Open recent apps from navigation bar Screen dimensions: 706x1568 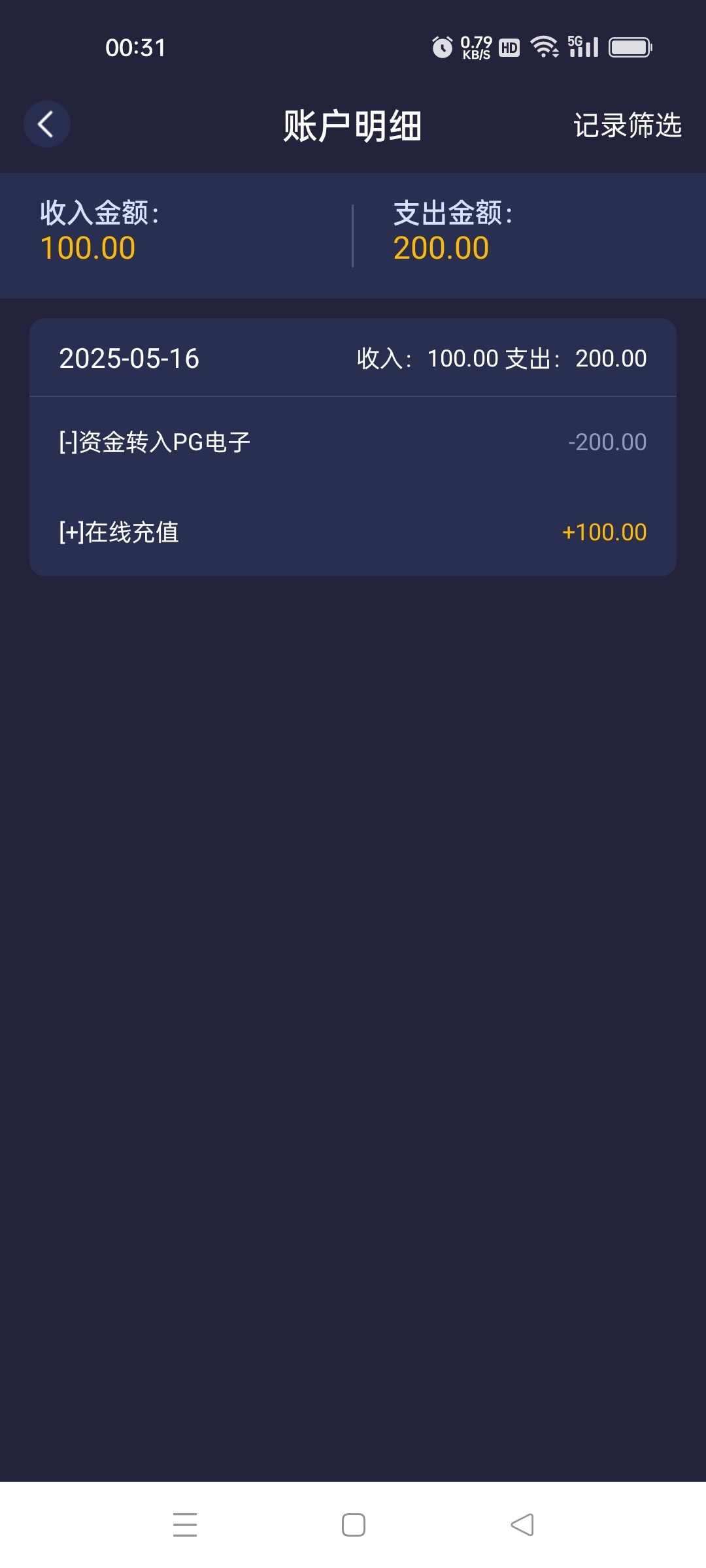pyautogui.click(x=185, y=1525)
